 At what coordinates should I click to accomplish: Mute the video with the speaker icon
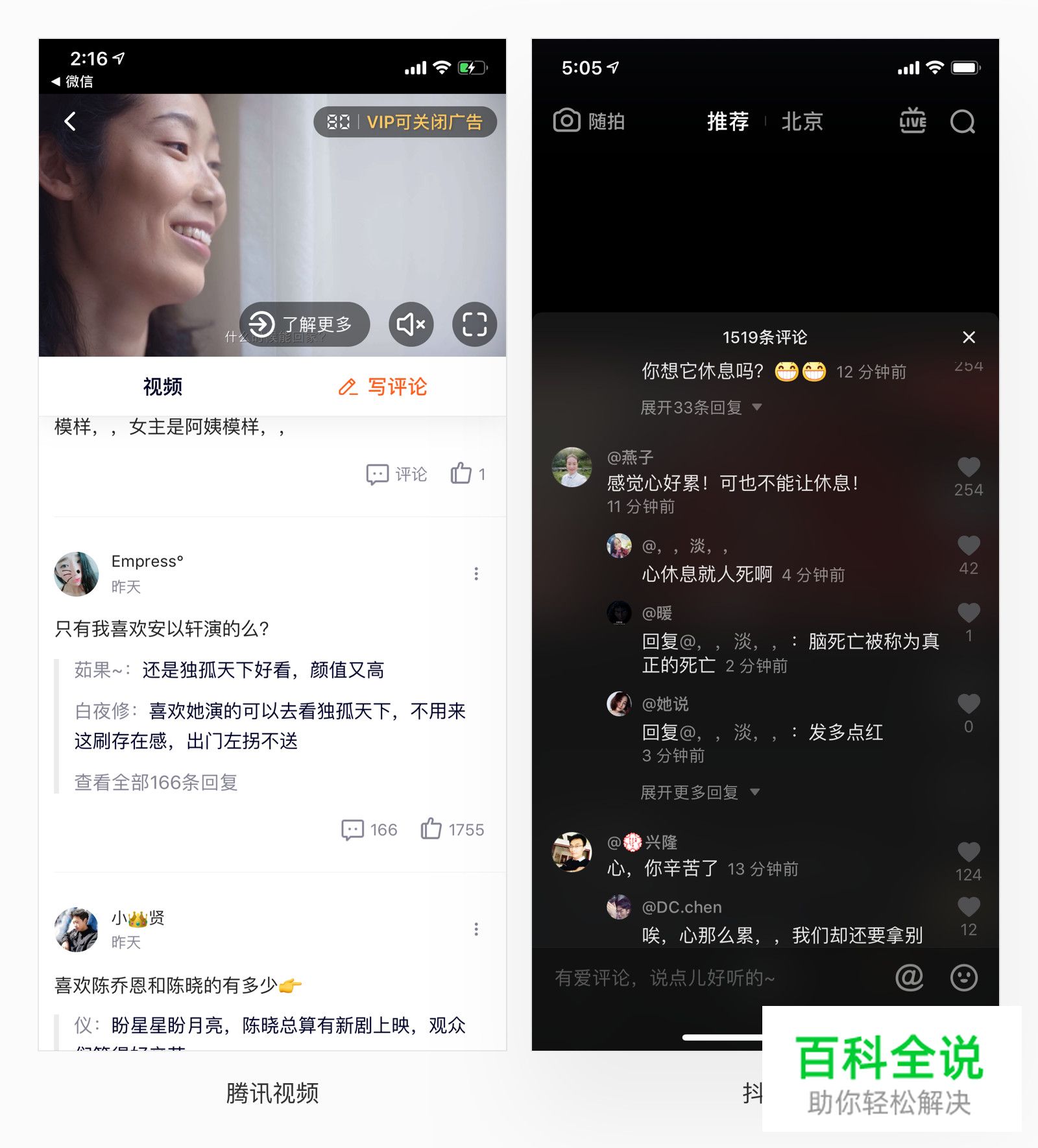click(x=410, y=324)
